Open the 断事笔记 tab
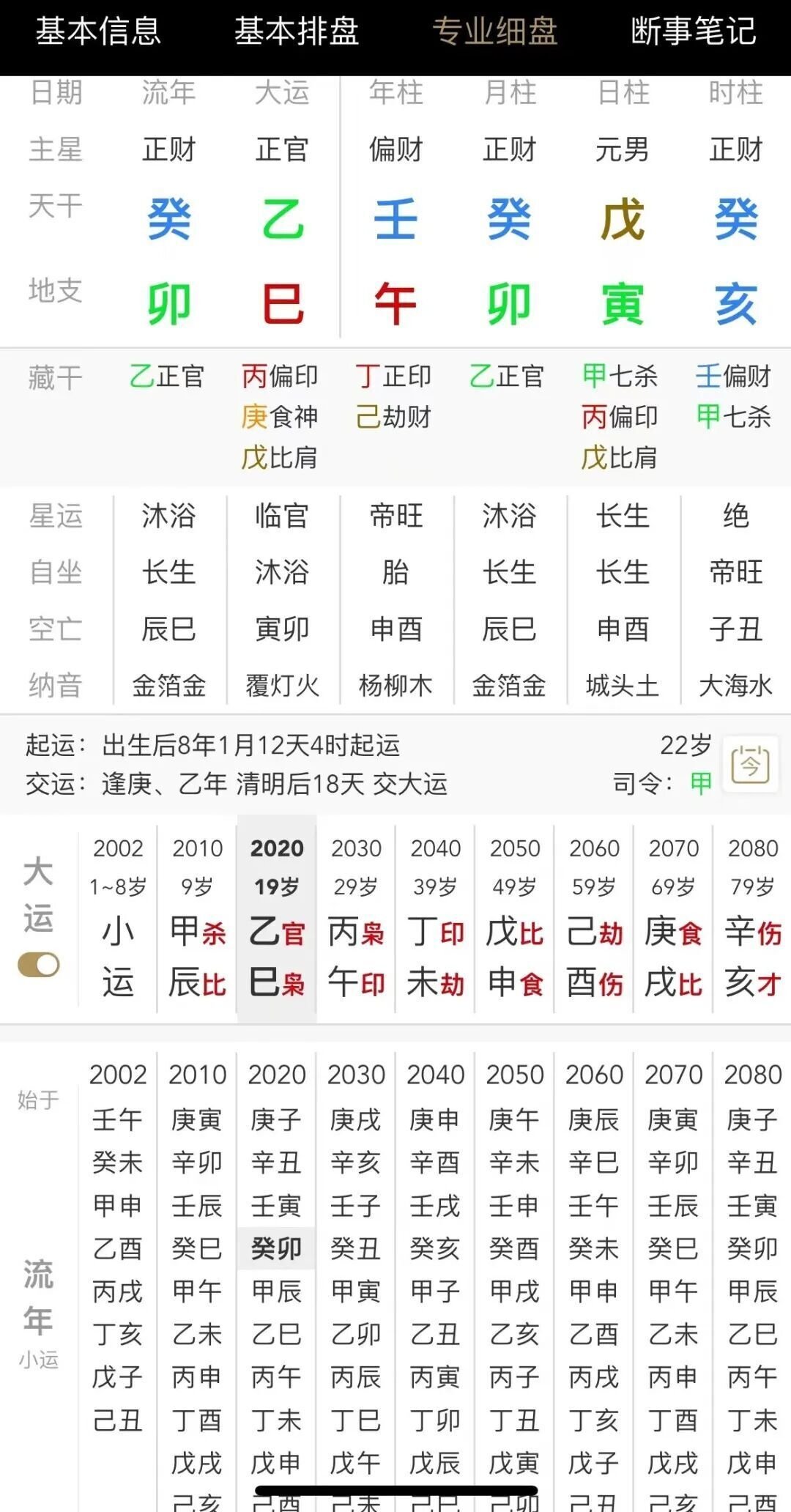 [x=692, y=32]
